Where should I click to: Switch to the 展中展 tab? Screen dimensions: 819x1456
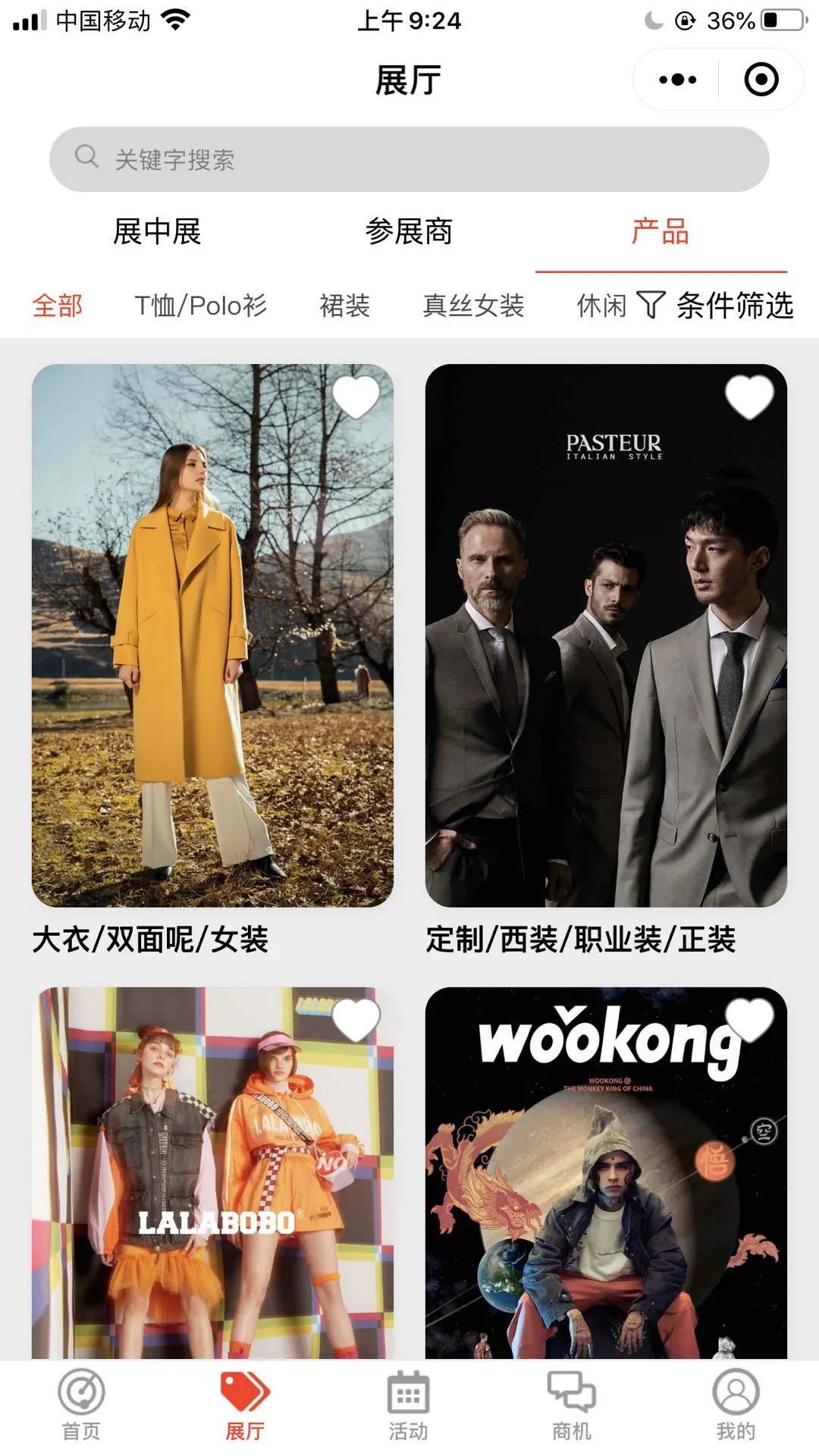pyautogui.click(x=157, y=232)
